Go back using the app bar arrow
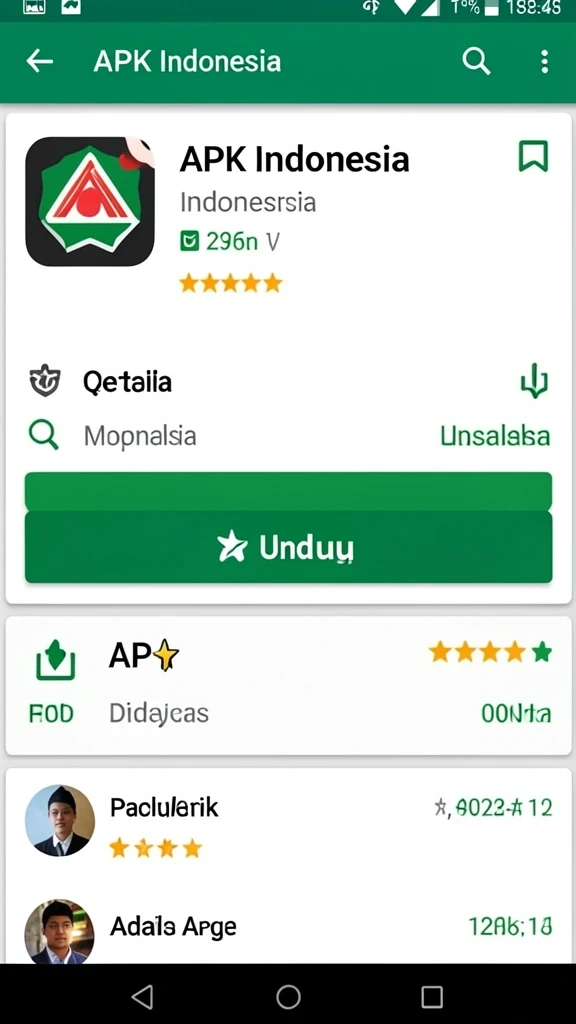Screen dimensions: 576x1024 pyautogui.click(x=39, y=61)
